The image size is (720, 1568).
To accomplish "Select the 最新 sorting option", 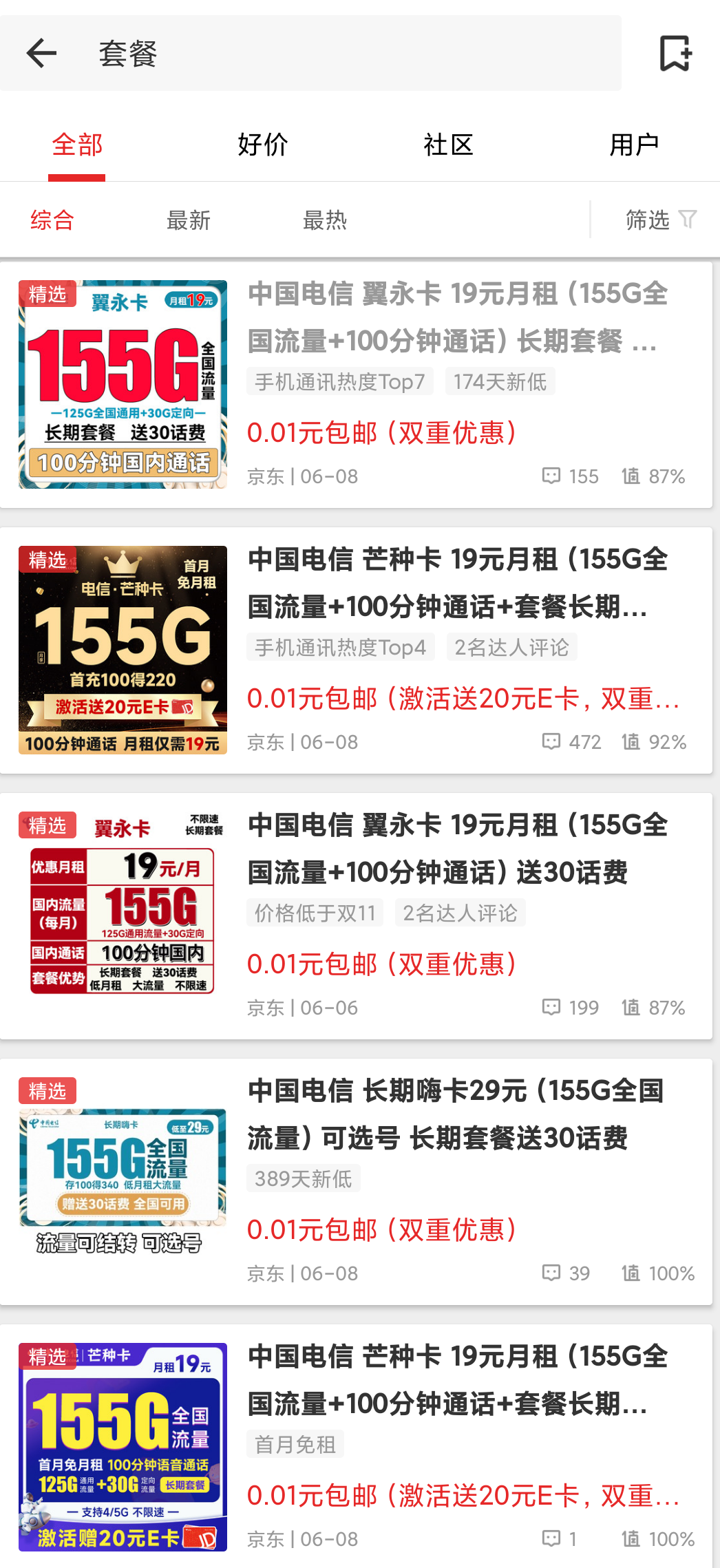I will [188, 219].
